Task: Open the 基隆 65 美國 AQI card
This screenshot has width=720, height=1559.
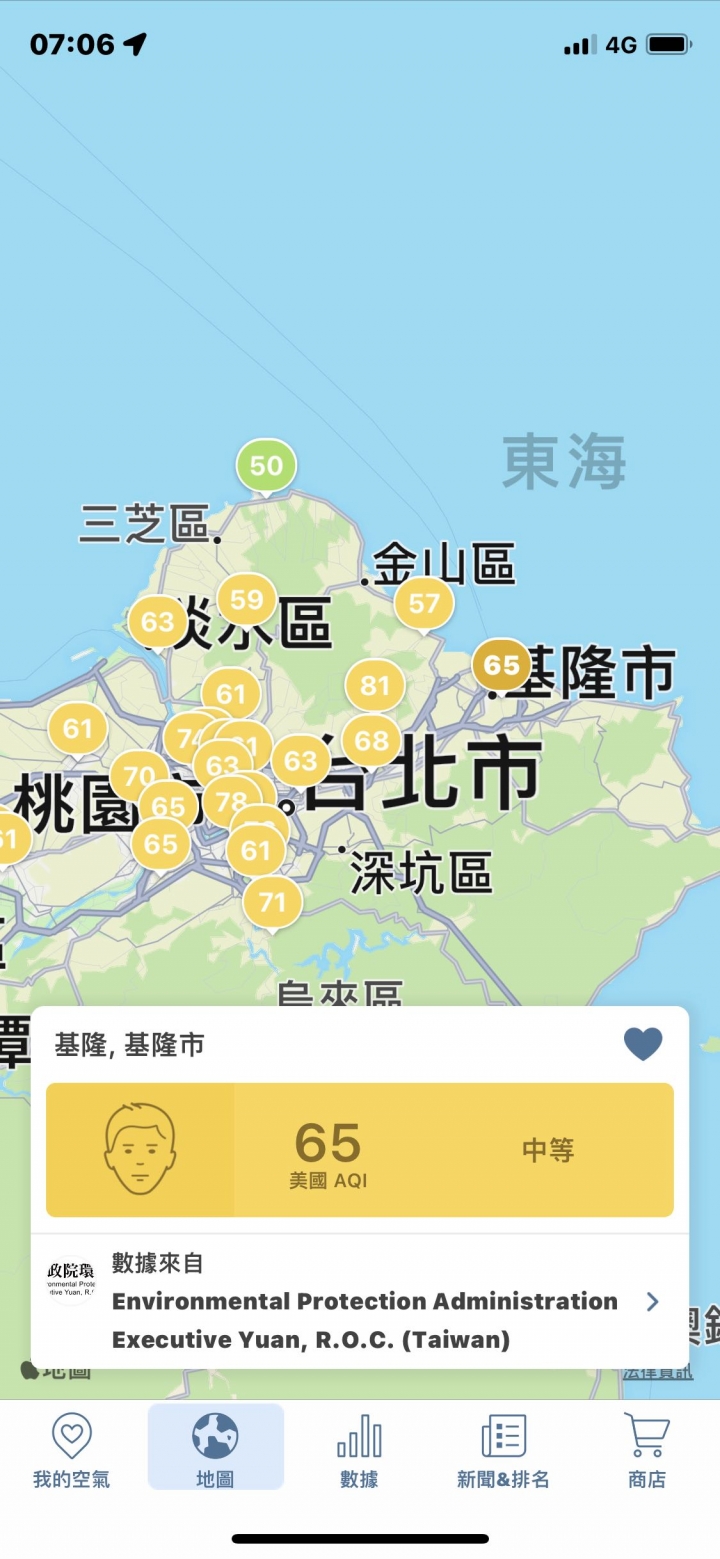Action: tap(360, 1150)
